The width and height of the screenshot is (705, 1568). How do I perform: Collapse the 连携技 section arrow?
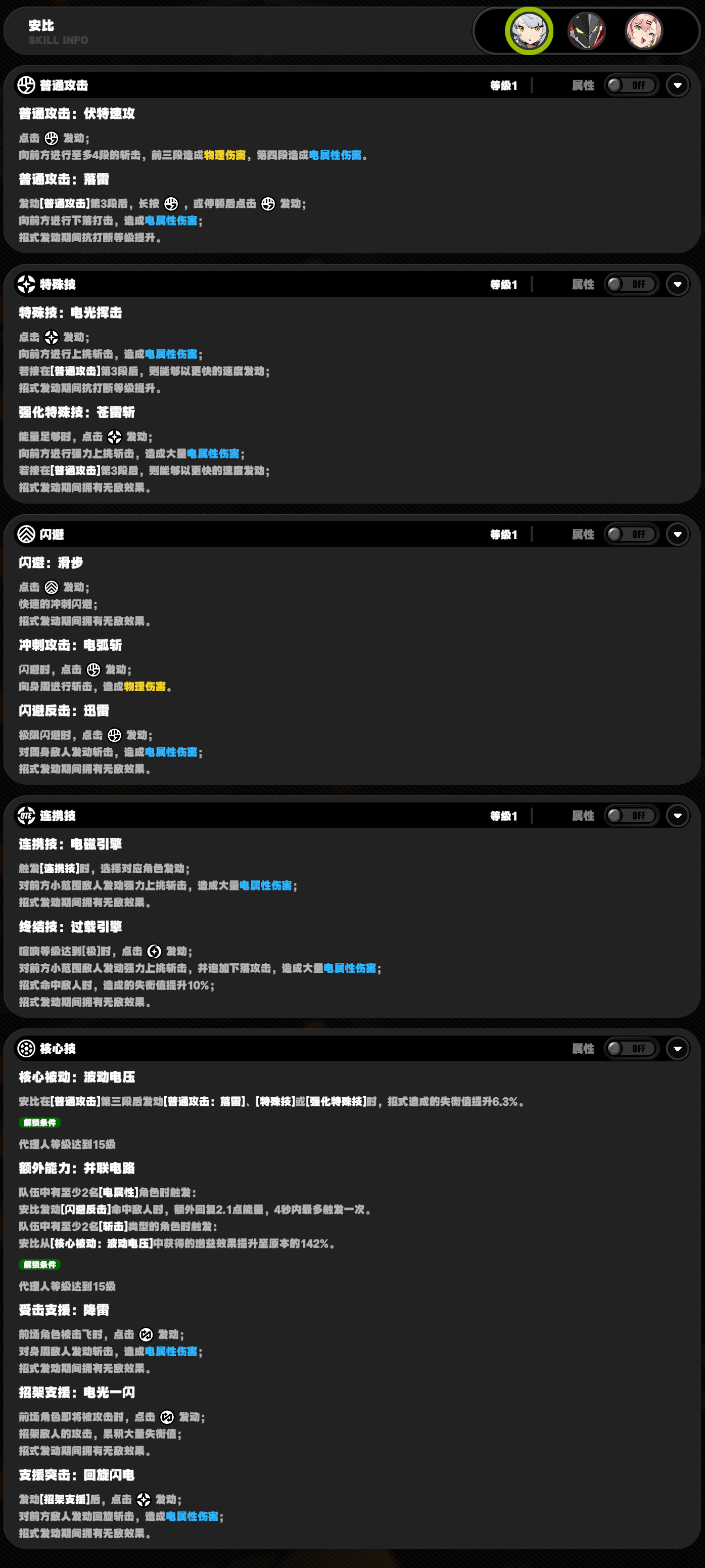click(677, 816)
